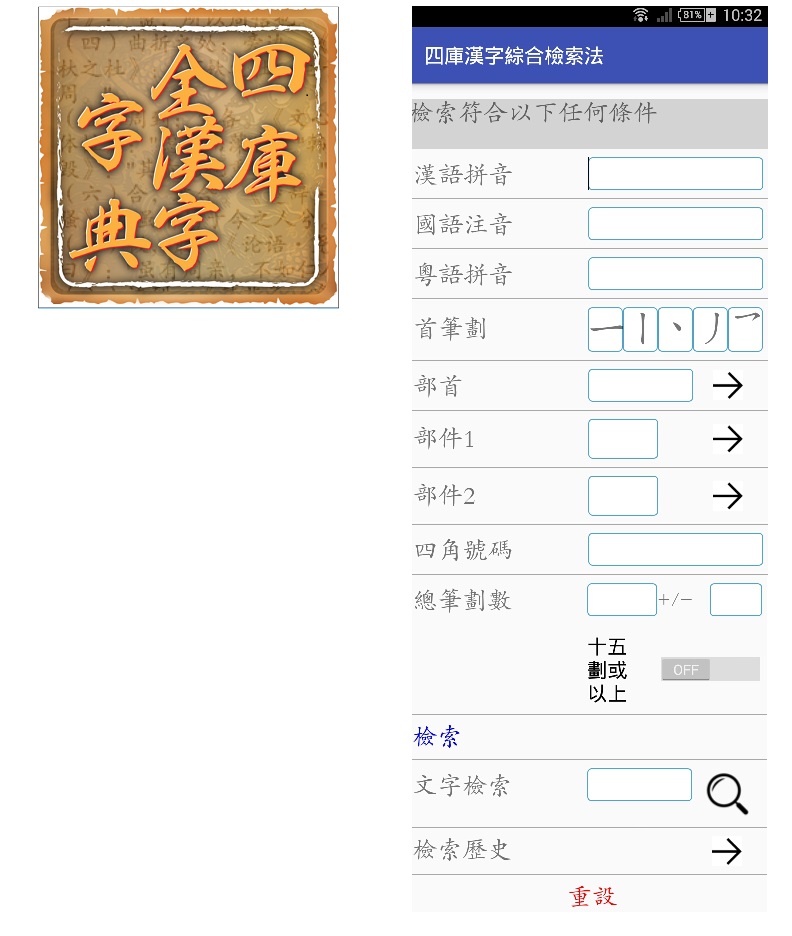Tap the 漢語拼音 input field

click(675, 174)
